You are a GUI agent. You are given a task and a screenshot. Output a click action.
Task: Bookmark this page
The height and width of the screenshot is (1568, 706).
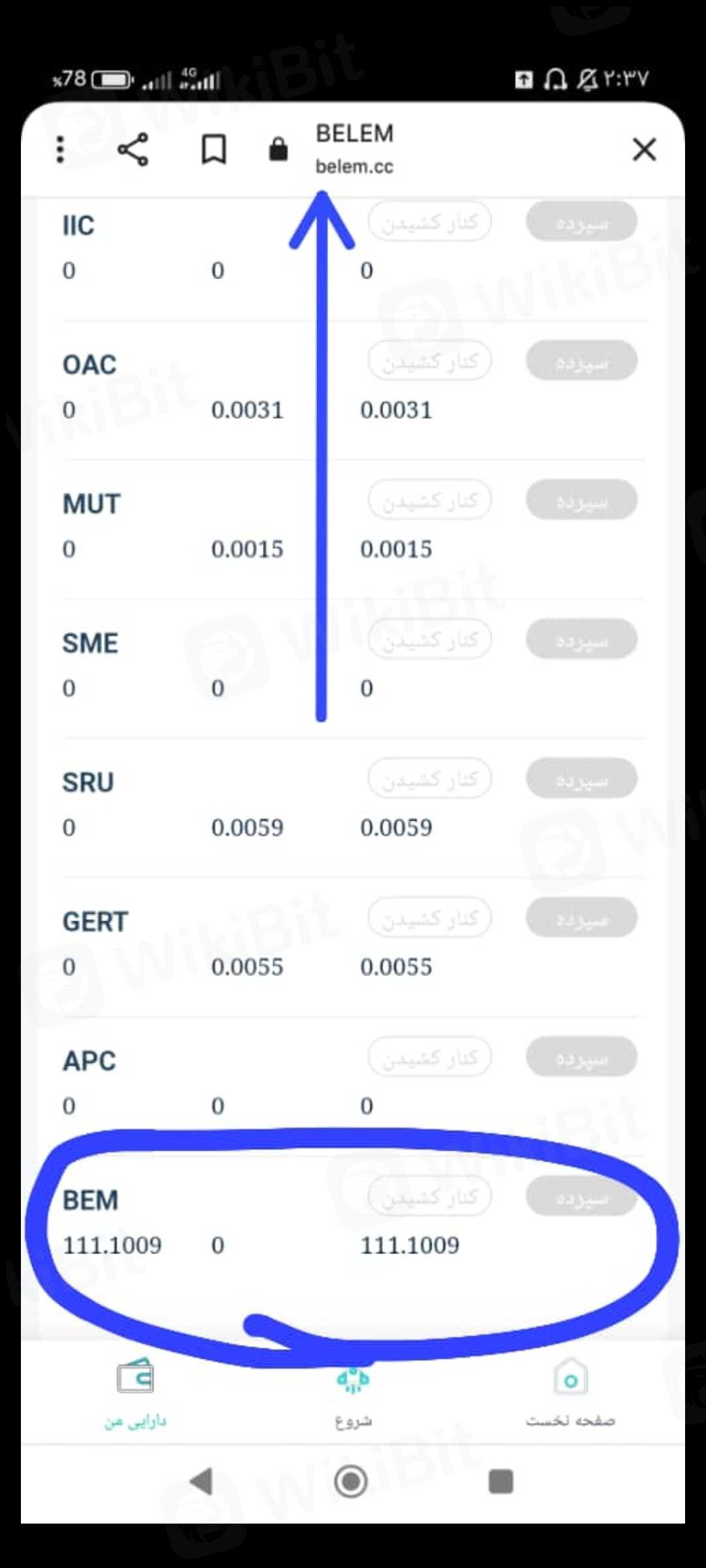tap(214, 150)
